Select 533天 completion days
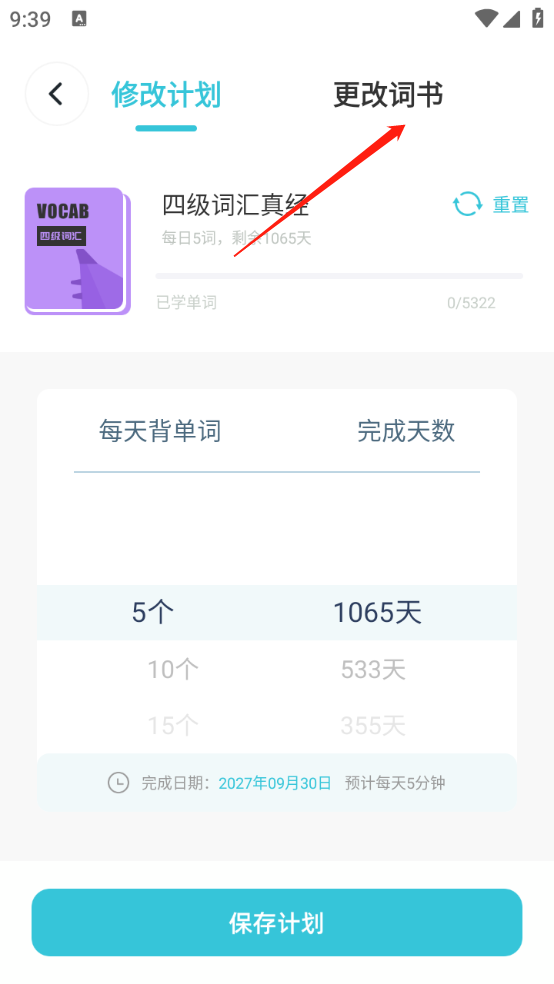The height and width of the screenshot is (984, 554). point(373,670)
